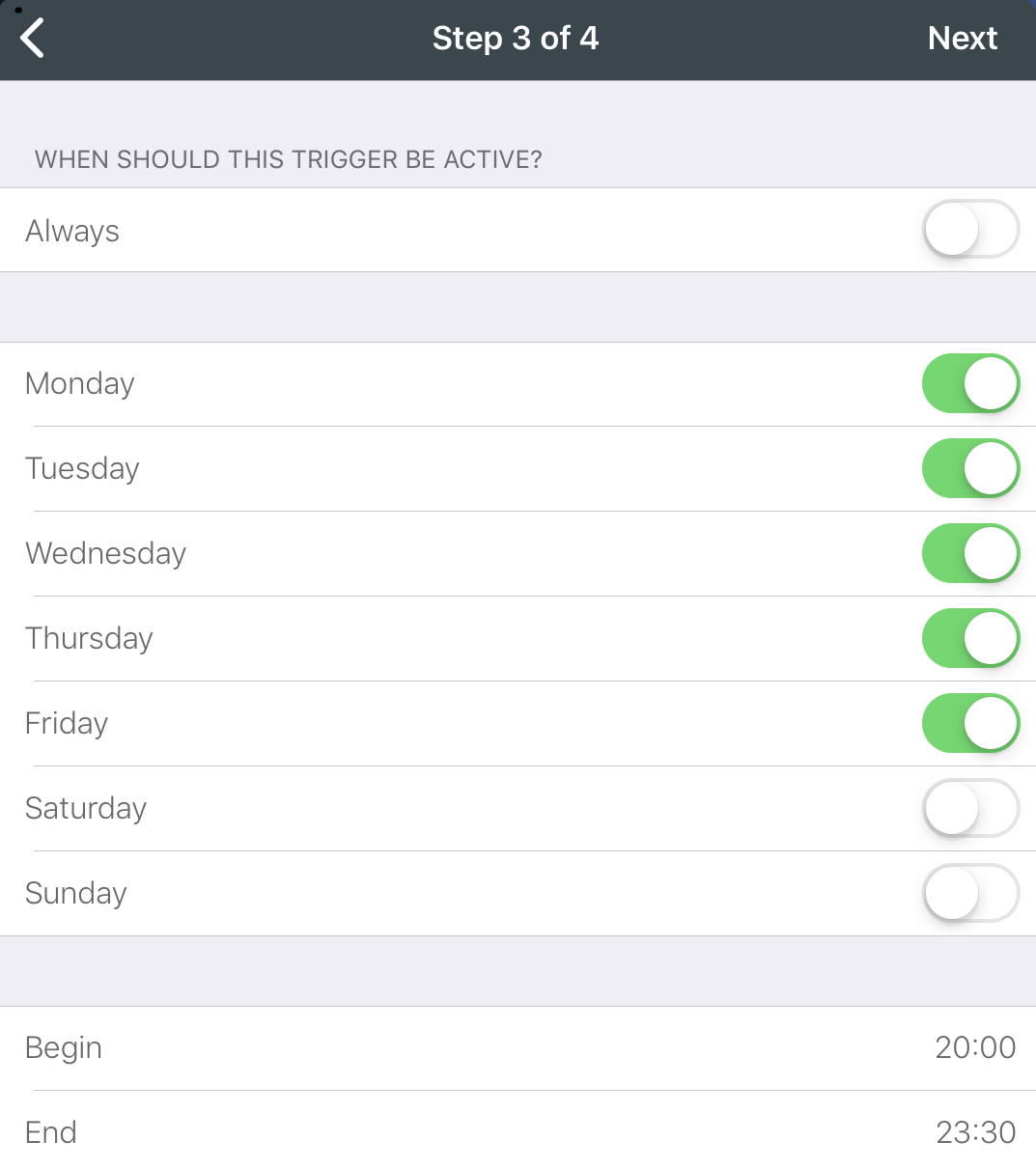This screenshot has height=1169, width=1036.
Task: Turn on Saturday
Action: [970, 808]
